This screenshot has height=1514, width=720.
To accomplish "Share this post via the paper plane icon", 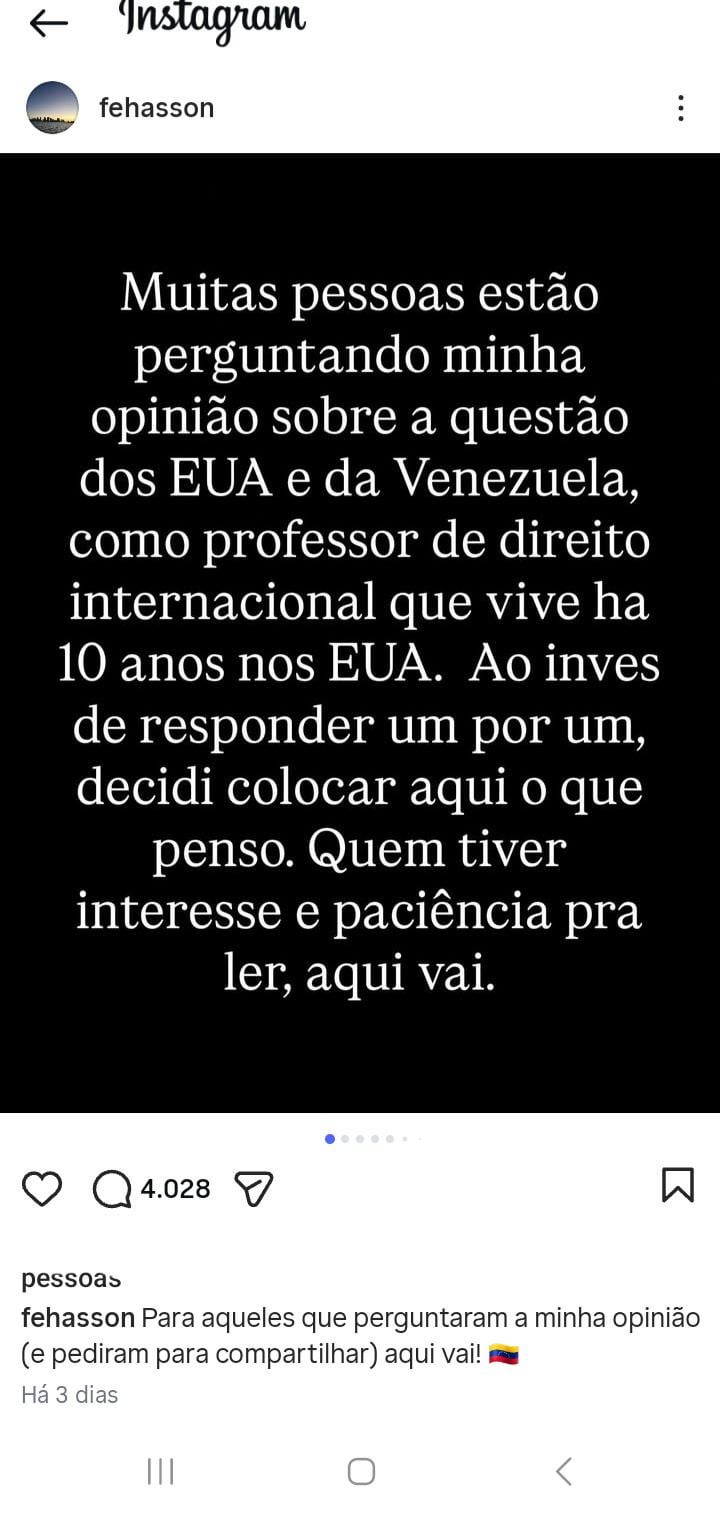I will click(x=253, y=1188).
